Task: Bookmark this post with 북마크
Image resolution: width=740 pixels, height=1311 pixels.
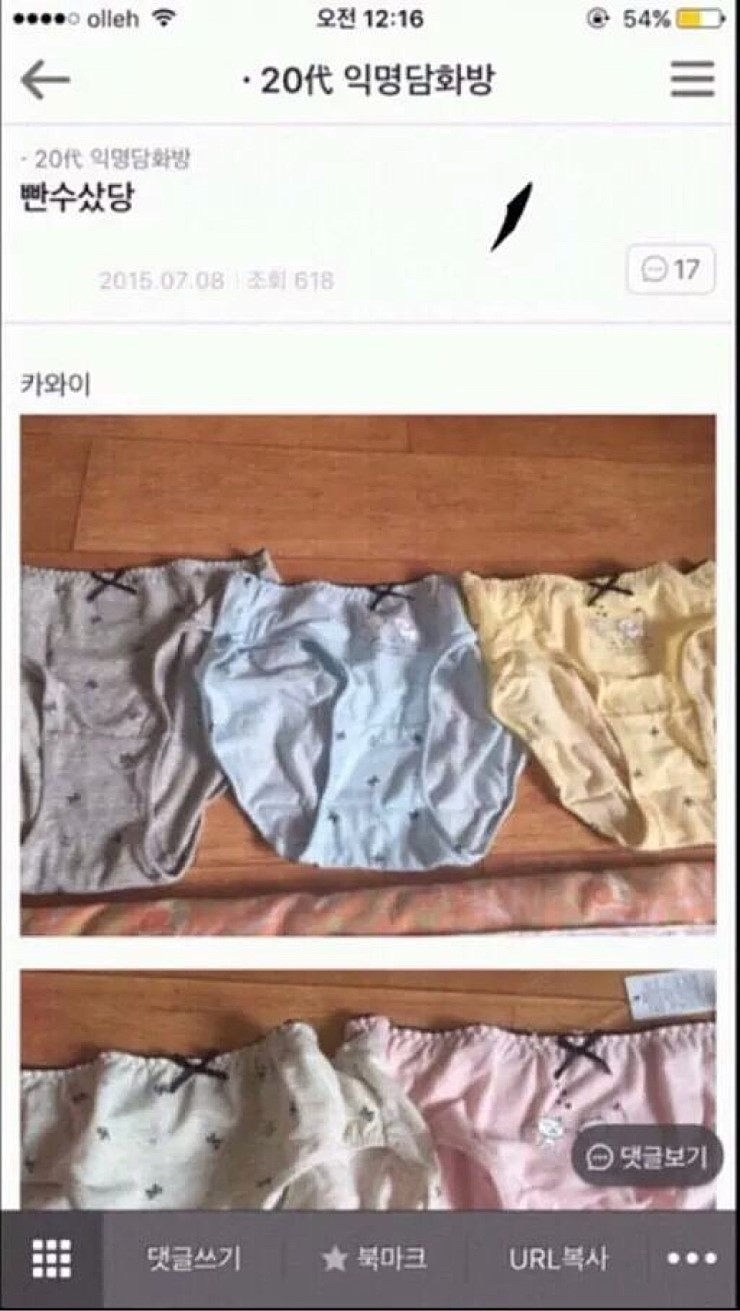Action: [x=375, y=1258]
